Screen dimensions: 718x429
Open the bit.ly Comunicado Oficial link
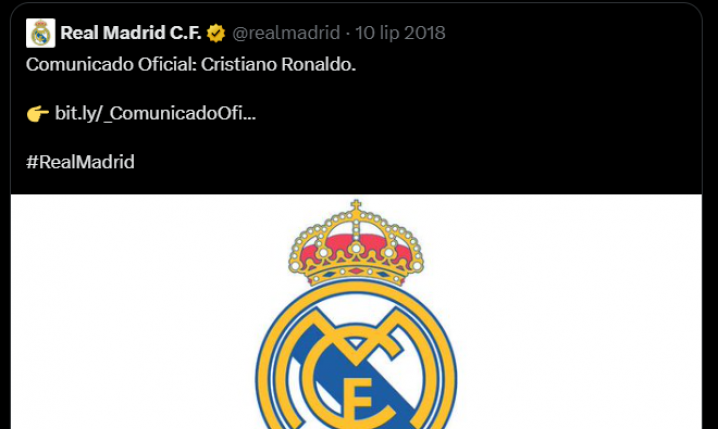point(155,113)
